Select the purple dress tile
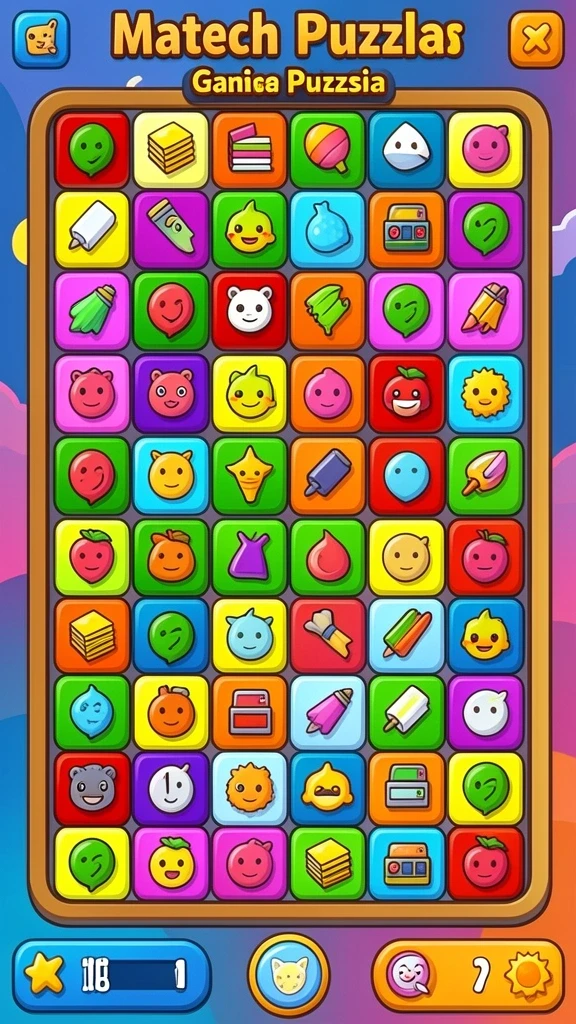 coord(249,556)
